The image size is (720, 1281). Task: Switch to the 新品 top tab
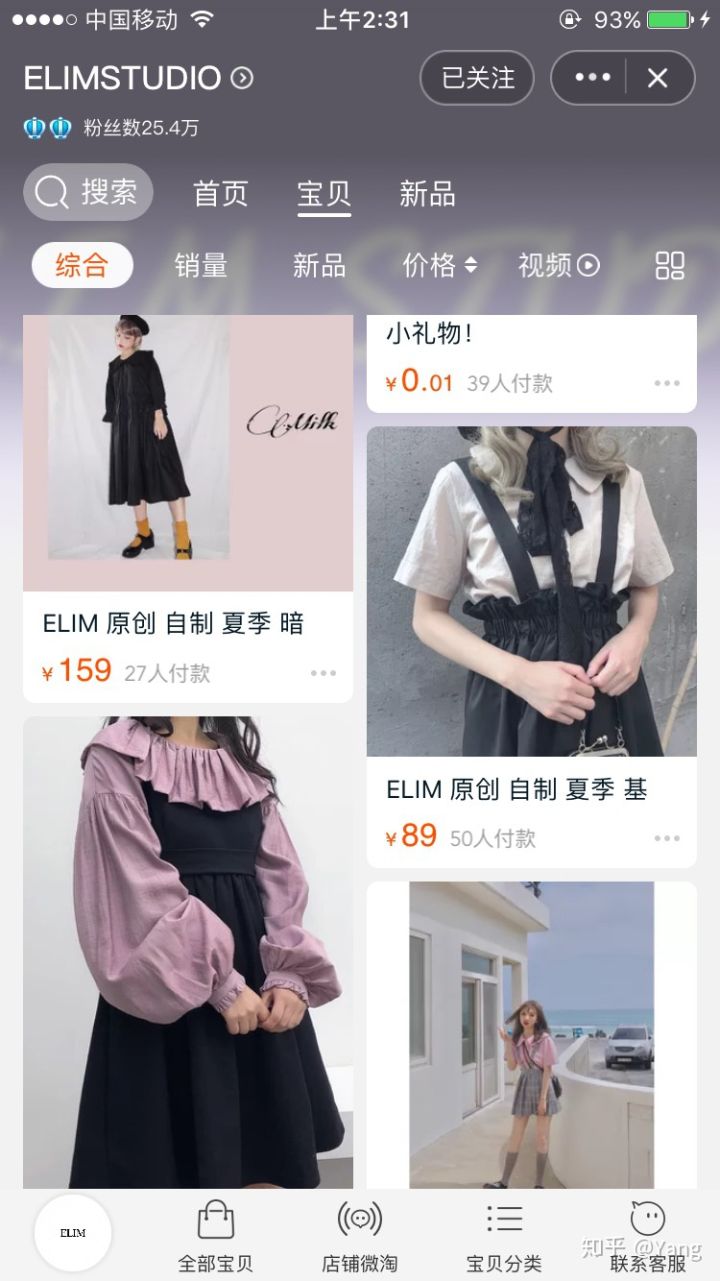pos(427,194)
